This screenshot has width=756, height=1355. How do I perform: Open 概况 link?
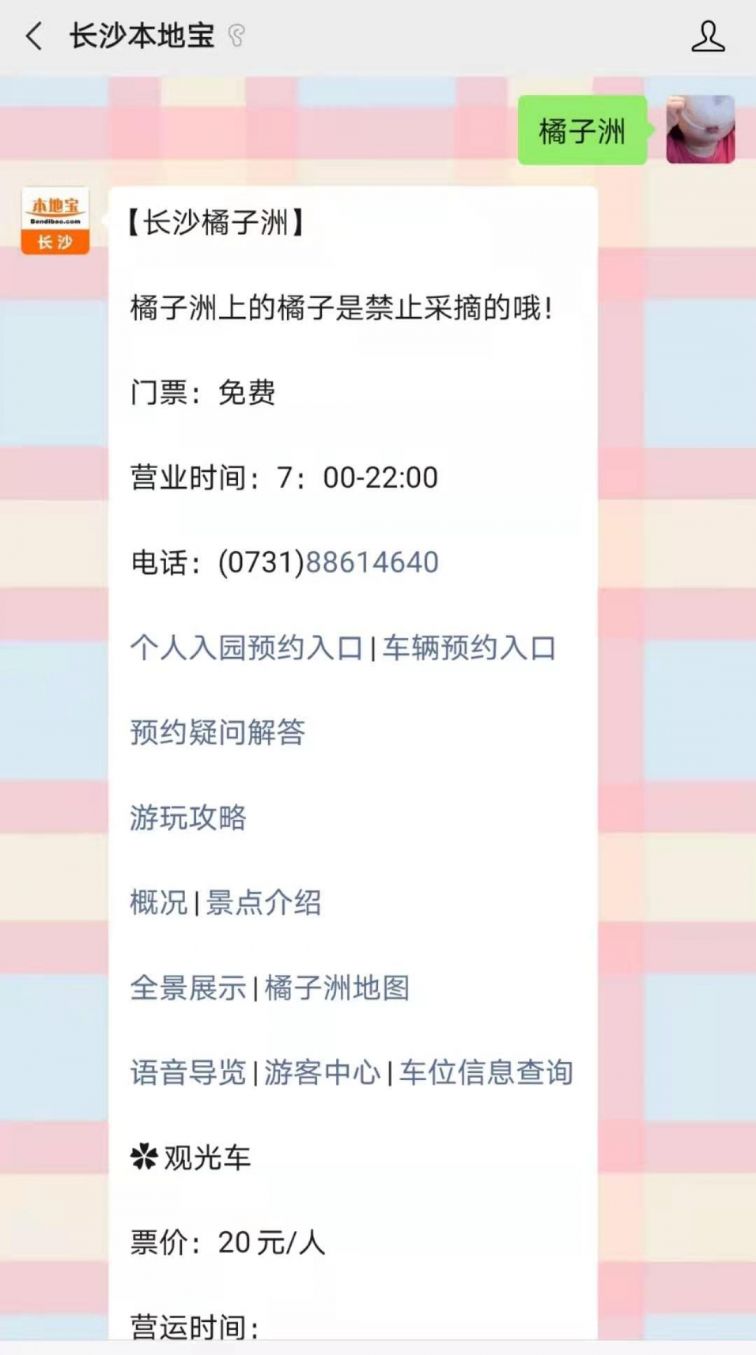click(159, 903)
